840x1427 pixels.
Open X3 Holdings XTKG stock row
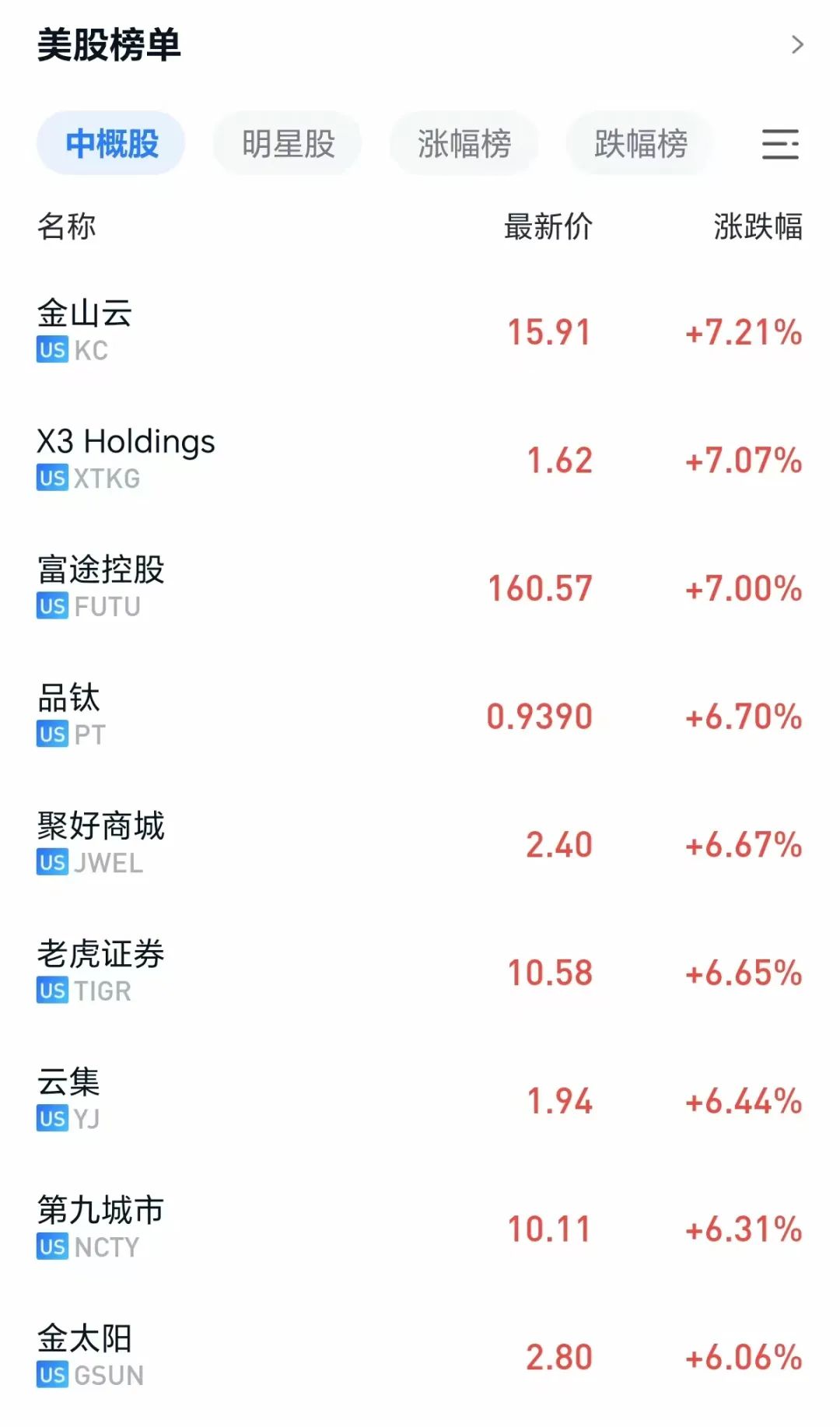tap(420, 460)
